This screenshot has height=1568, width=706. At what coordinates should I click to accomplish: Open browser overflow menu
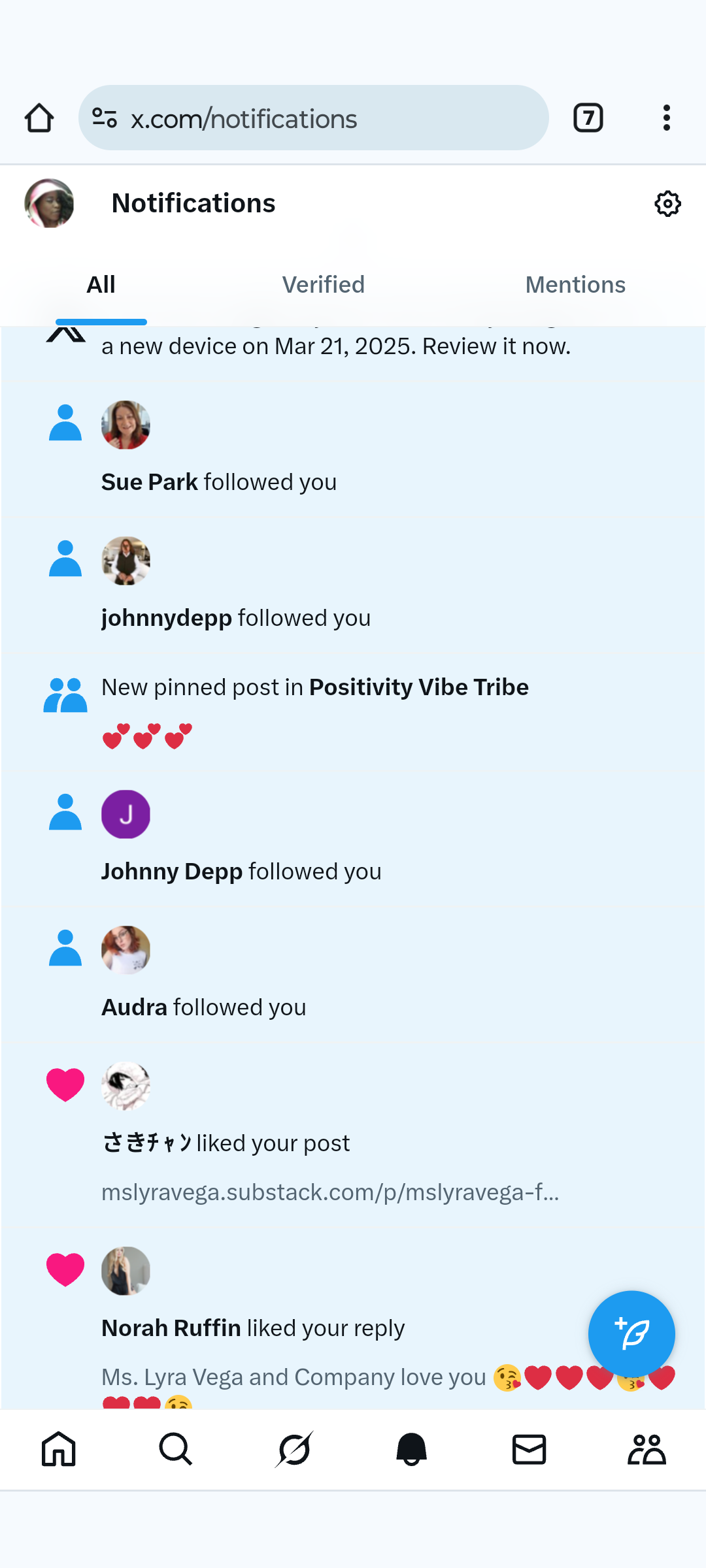pos(666,118)
